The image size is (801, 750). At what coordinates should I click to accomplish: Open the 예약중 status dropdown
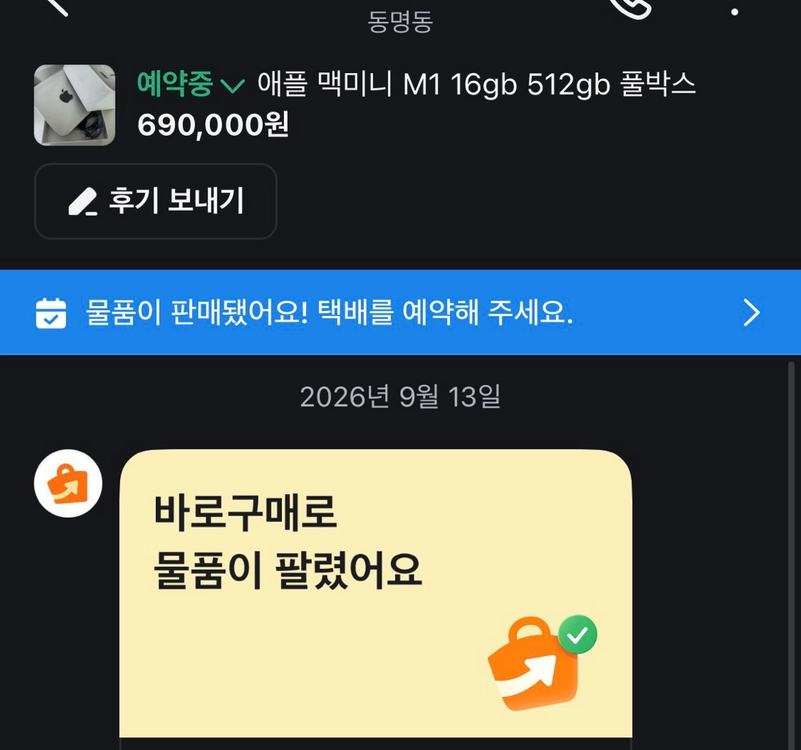coord(191,84)
